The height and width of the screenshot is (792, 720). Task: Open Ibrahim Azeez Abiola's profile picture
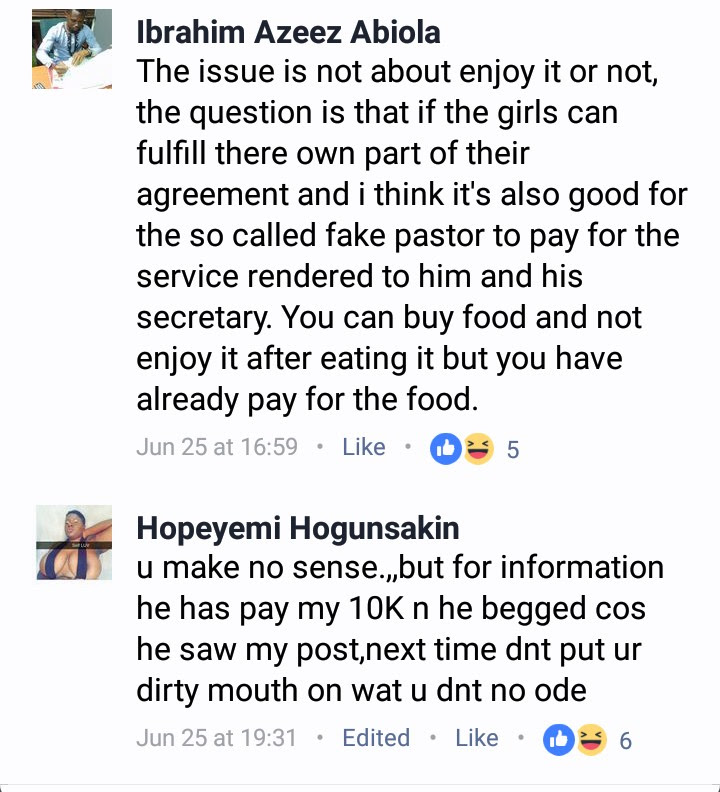[72, 49]
